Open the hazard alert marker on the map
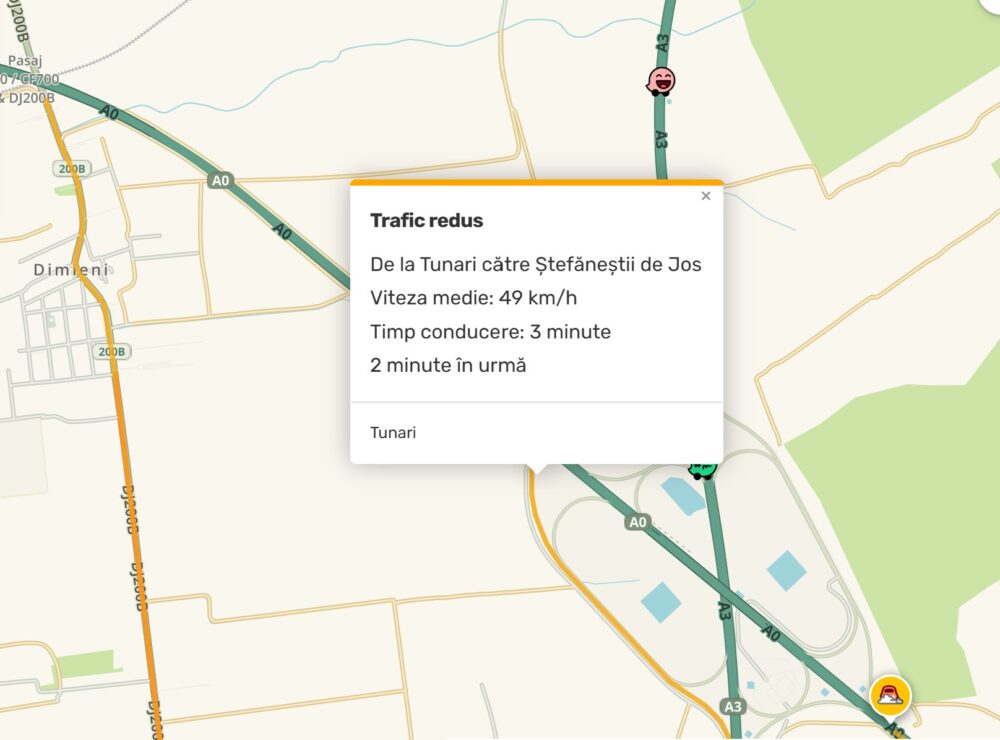 [889, 694]
